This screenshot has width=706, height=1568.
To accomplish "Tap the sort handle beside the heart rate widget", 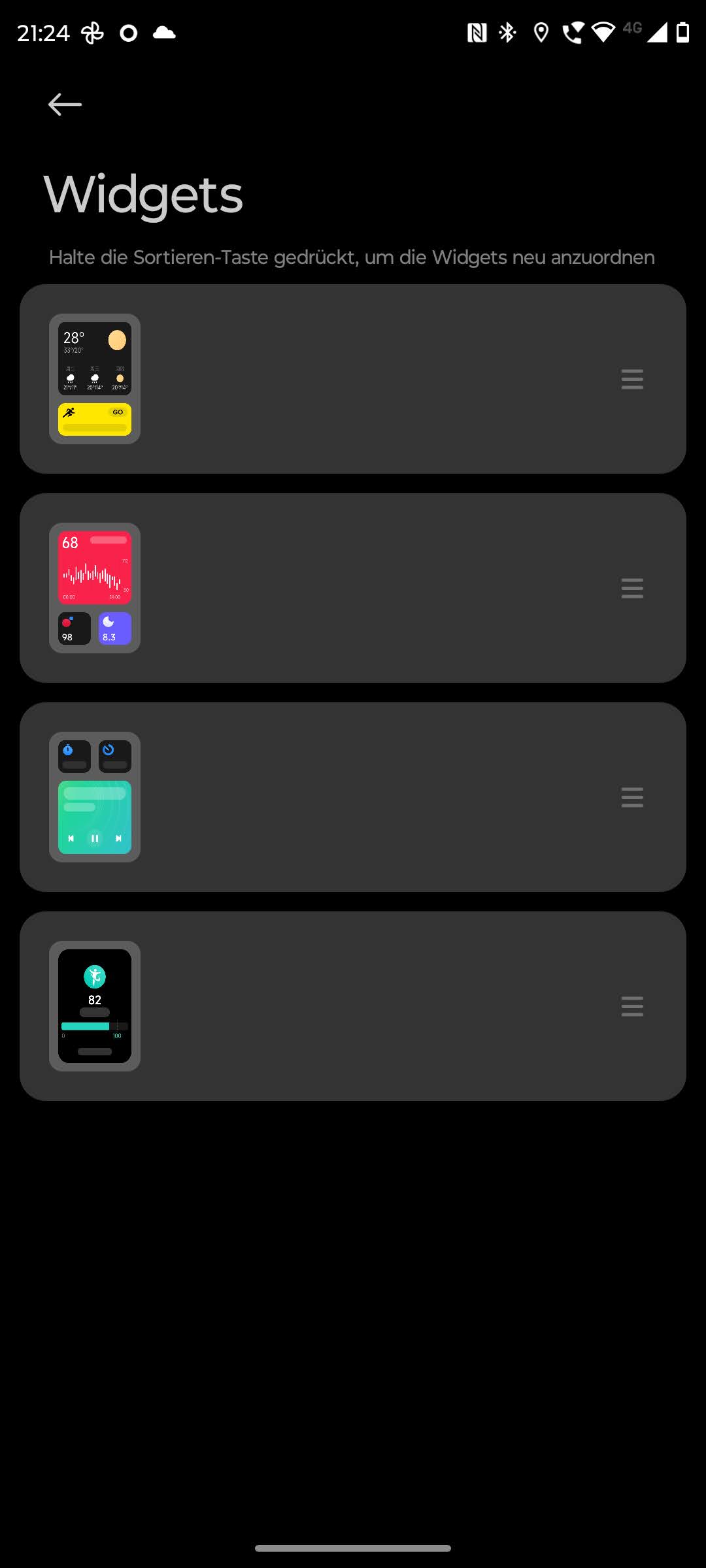I will 632,588.
